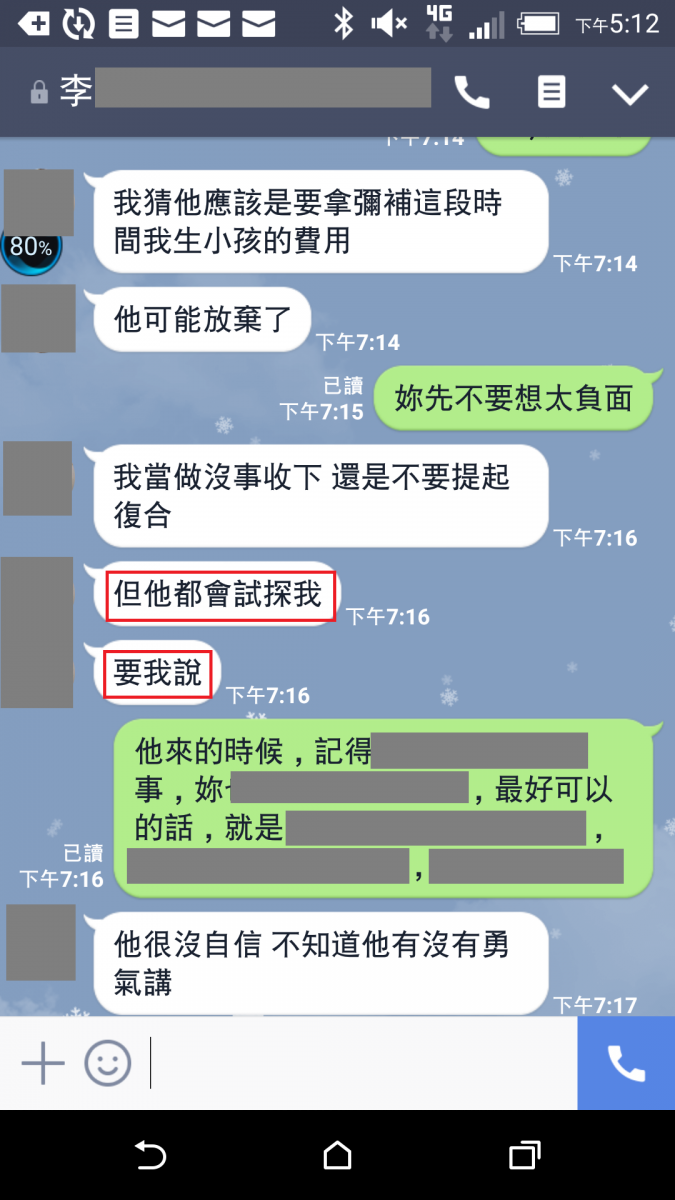Open the plus attachment menu

(x=43, y=1062)
